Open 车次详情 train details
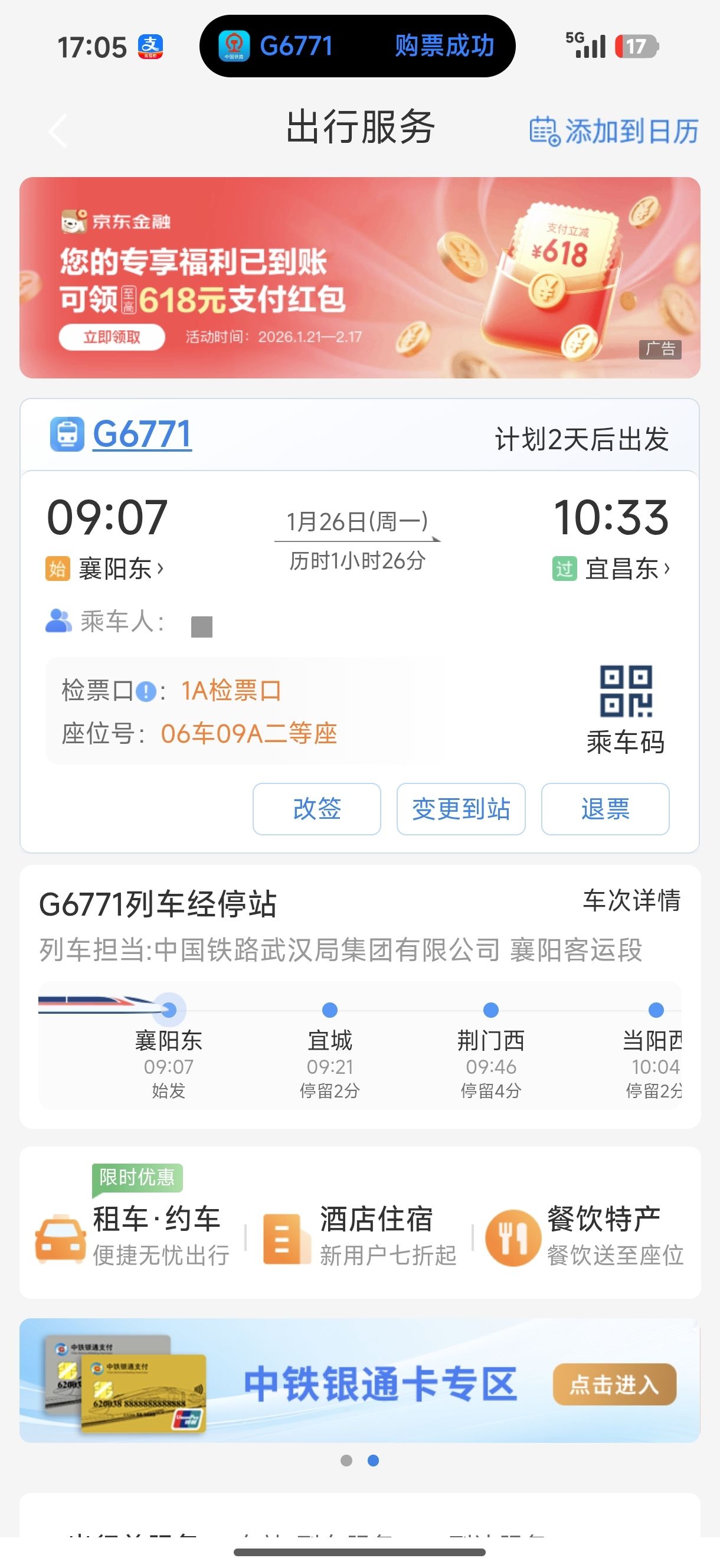 [631, 901]
